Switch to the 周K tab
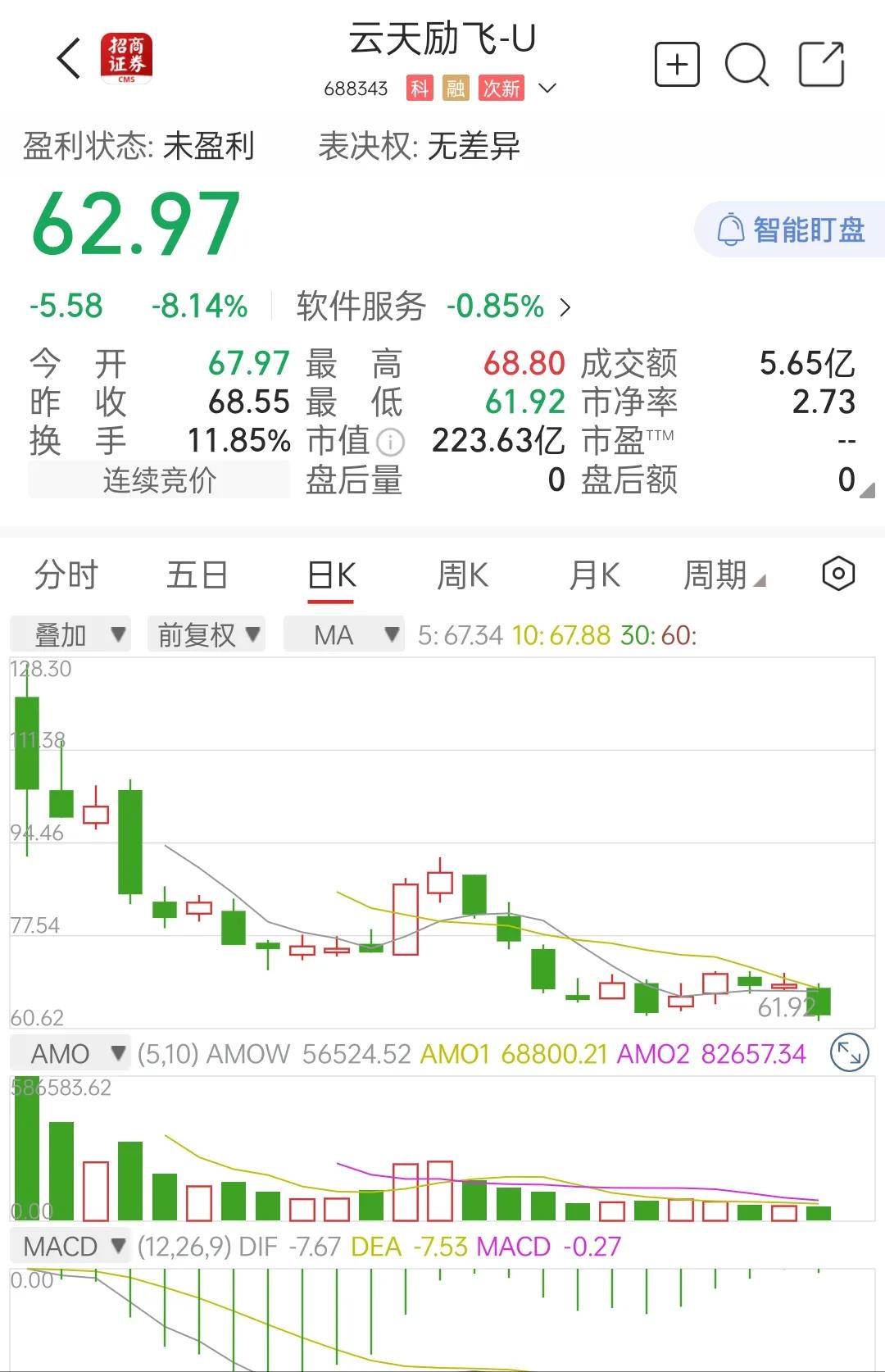This screenshot has width=885, height=1372. point(461,575)
